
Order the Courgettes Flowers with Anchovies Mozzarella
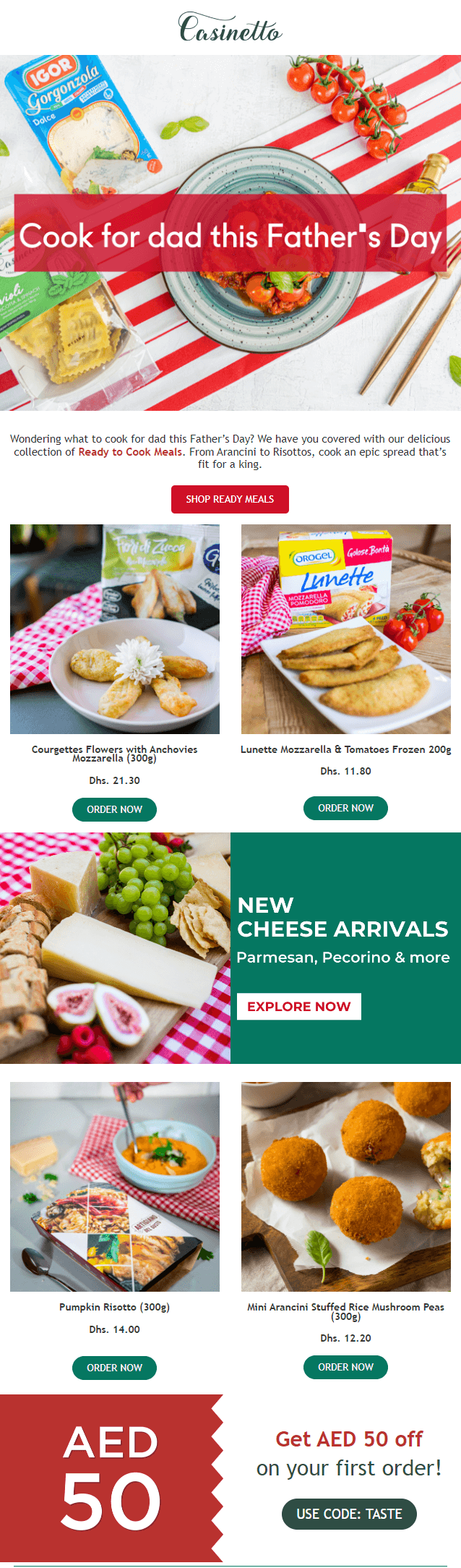[x=114, y=809]
